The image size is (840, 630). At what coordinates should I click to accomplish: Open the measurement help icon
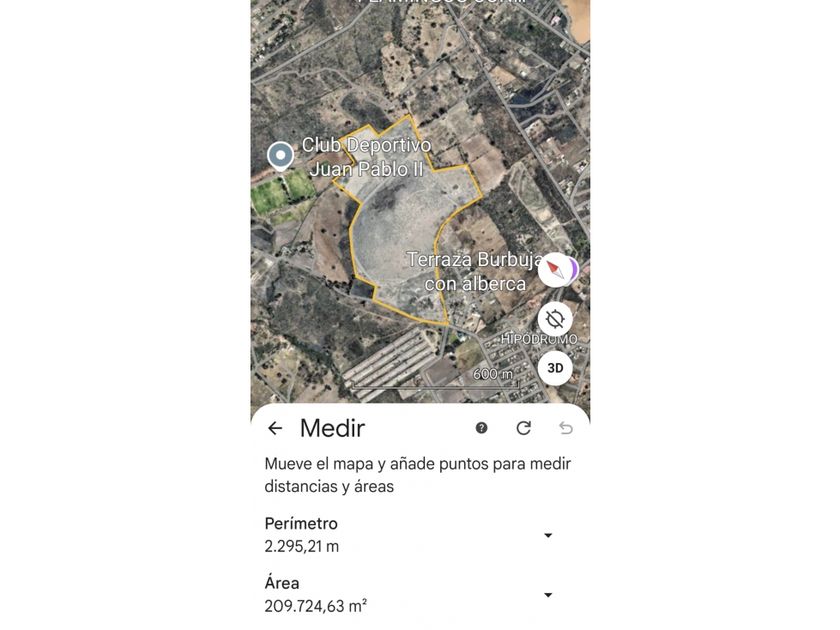[481, 428]
